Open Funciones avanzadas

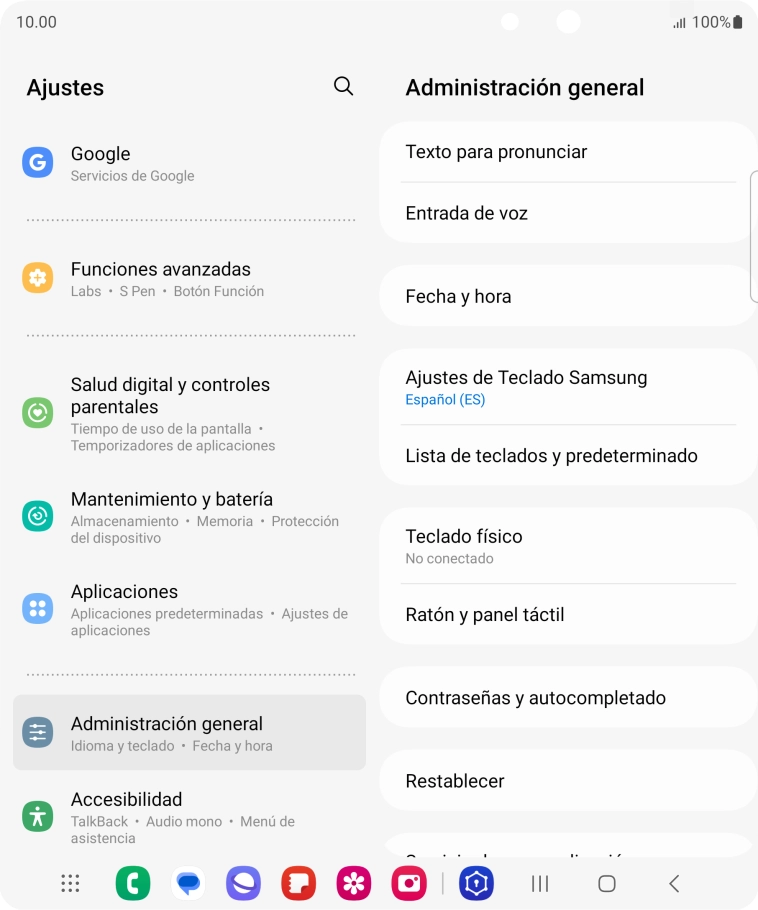click(188, 279)
